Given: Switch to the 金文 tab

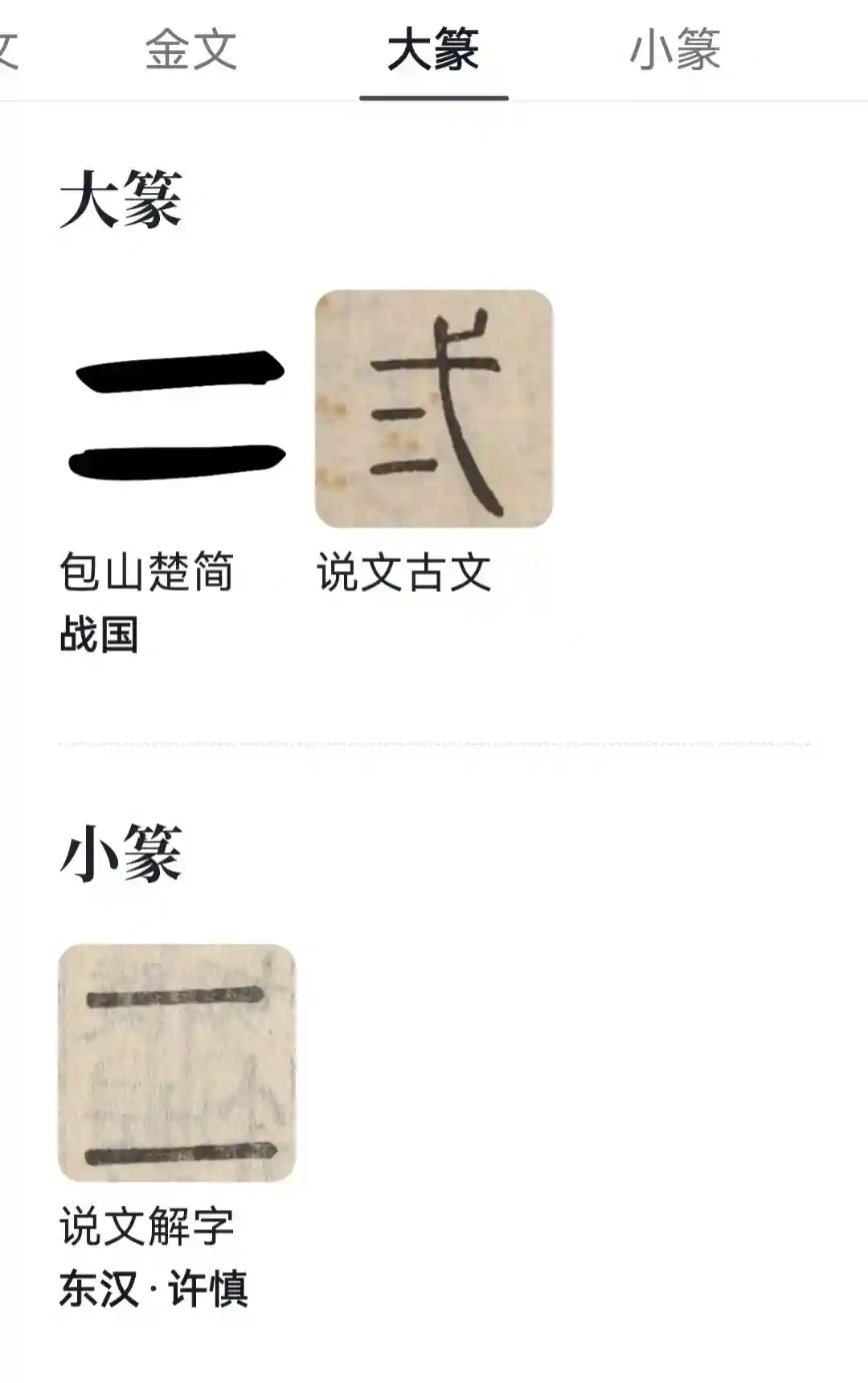Looking at the screenshot, I should pyautogui.click(x=191, y=50).
